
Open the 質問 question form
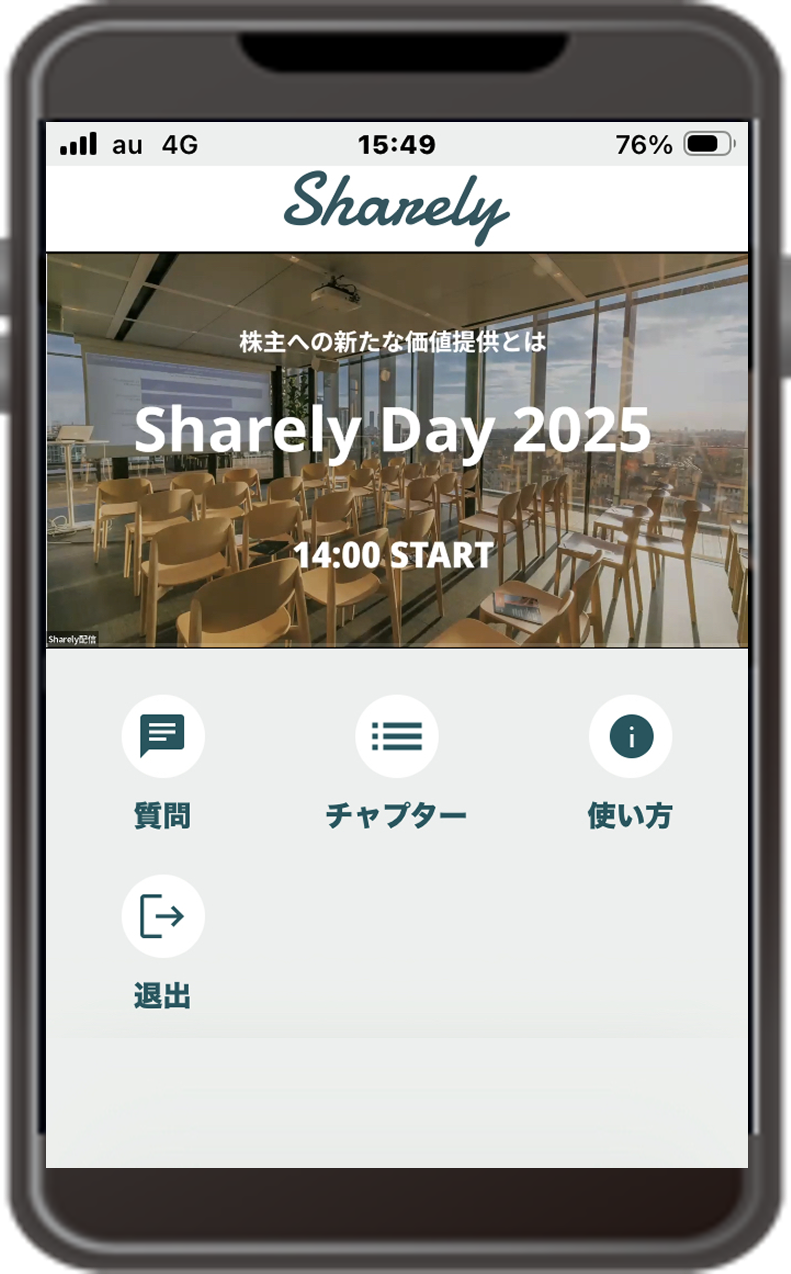tap(163, 737)
